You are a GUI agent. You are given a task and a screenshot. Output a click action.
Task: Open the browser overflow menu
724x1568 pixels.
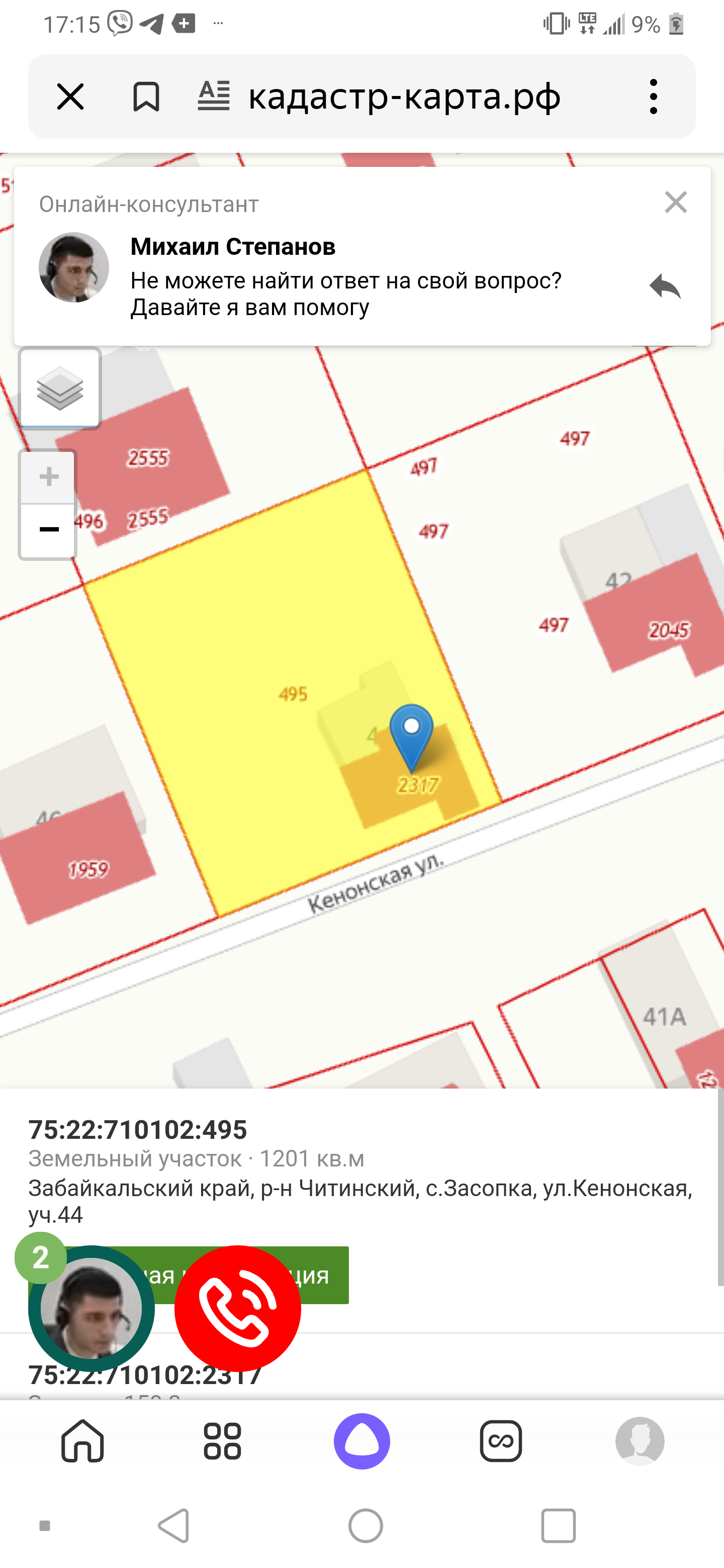654,96
